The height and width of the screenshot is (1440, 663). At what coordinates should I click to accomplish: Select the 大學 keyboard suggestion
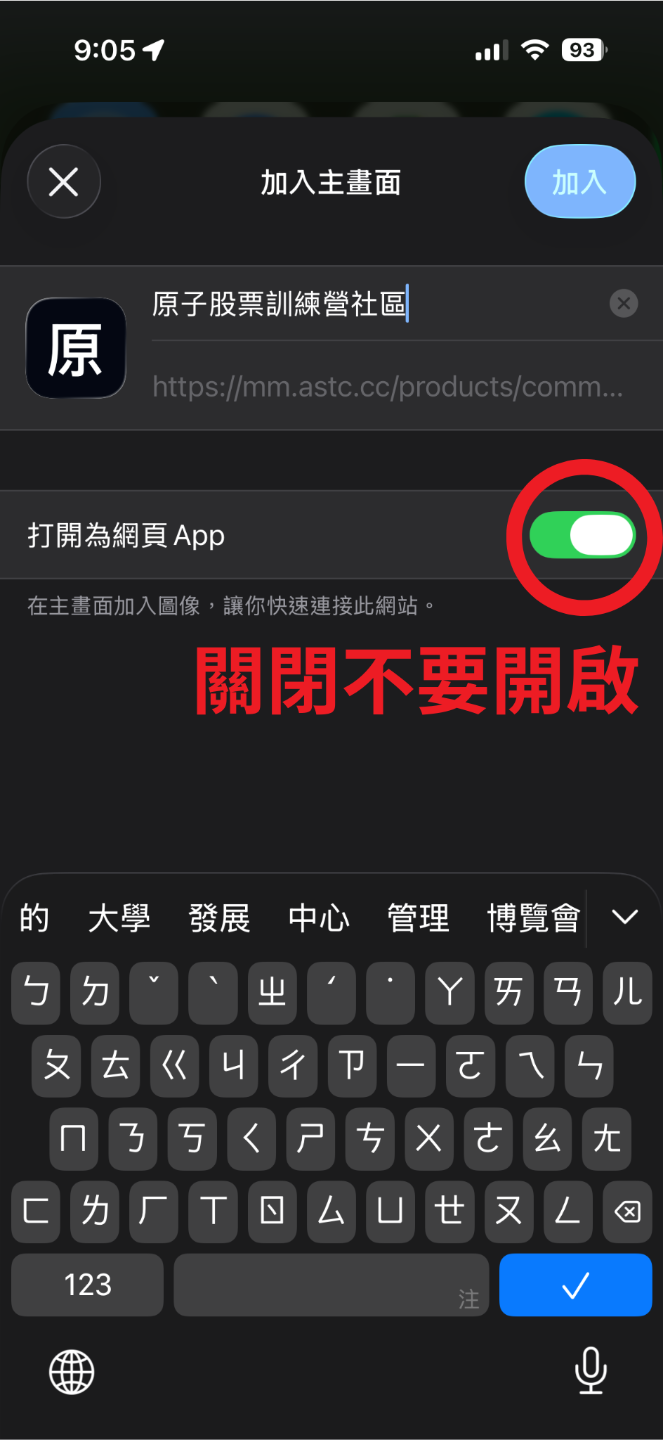pyautogui.click(x=119, y=917)
